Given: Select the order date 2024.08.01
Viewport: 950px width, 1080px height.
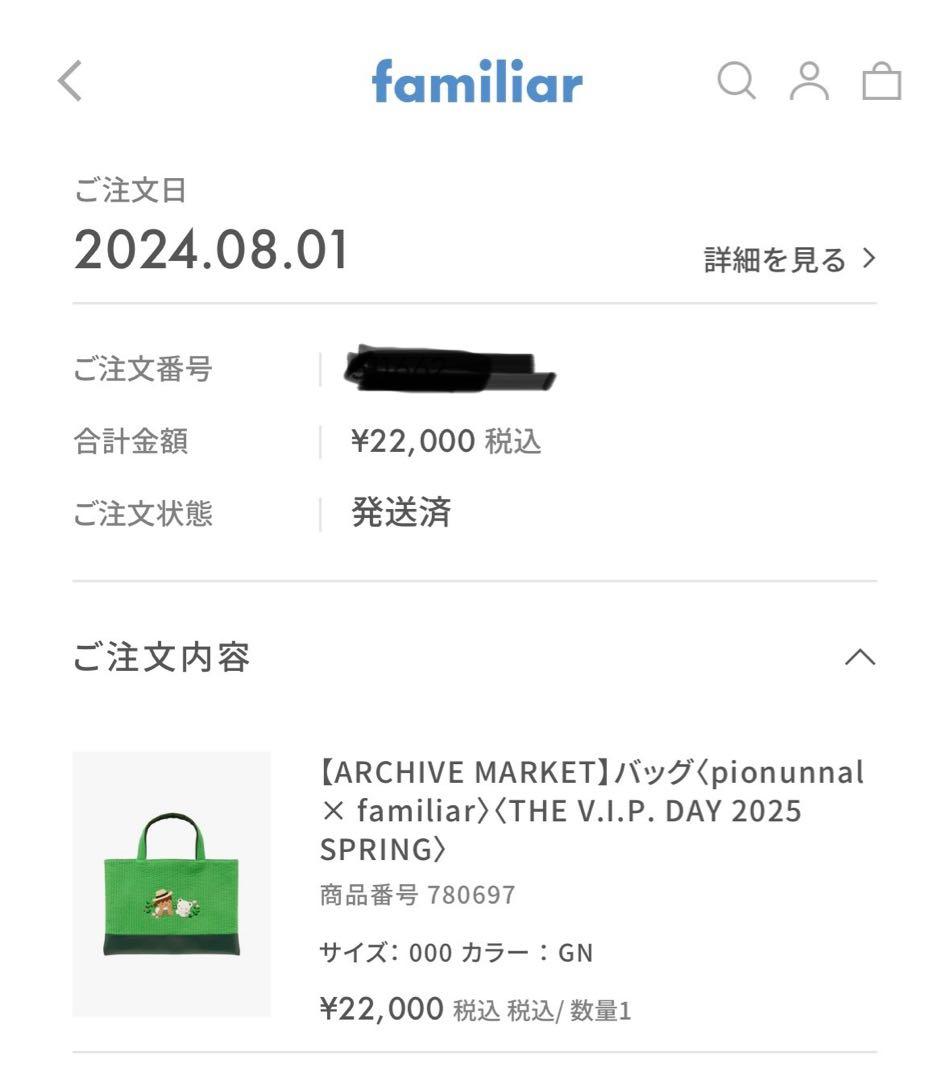Looking at the screenshot, I should [x=210, y=252].
